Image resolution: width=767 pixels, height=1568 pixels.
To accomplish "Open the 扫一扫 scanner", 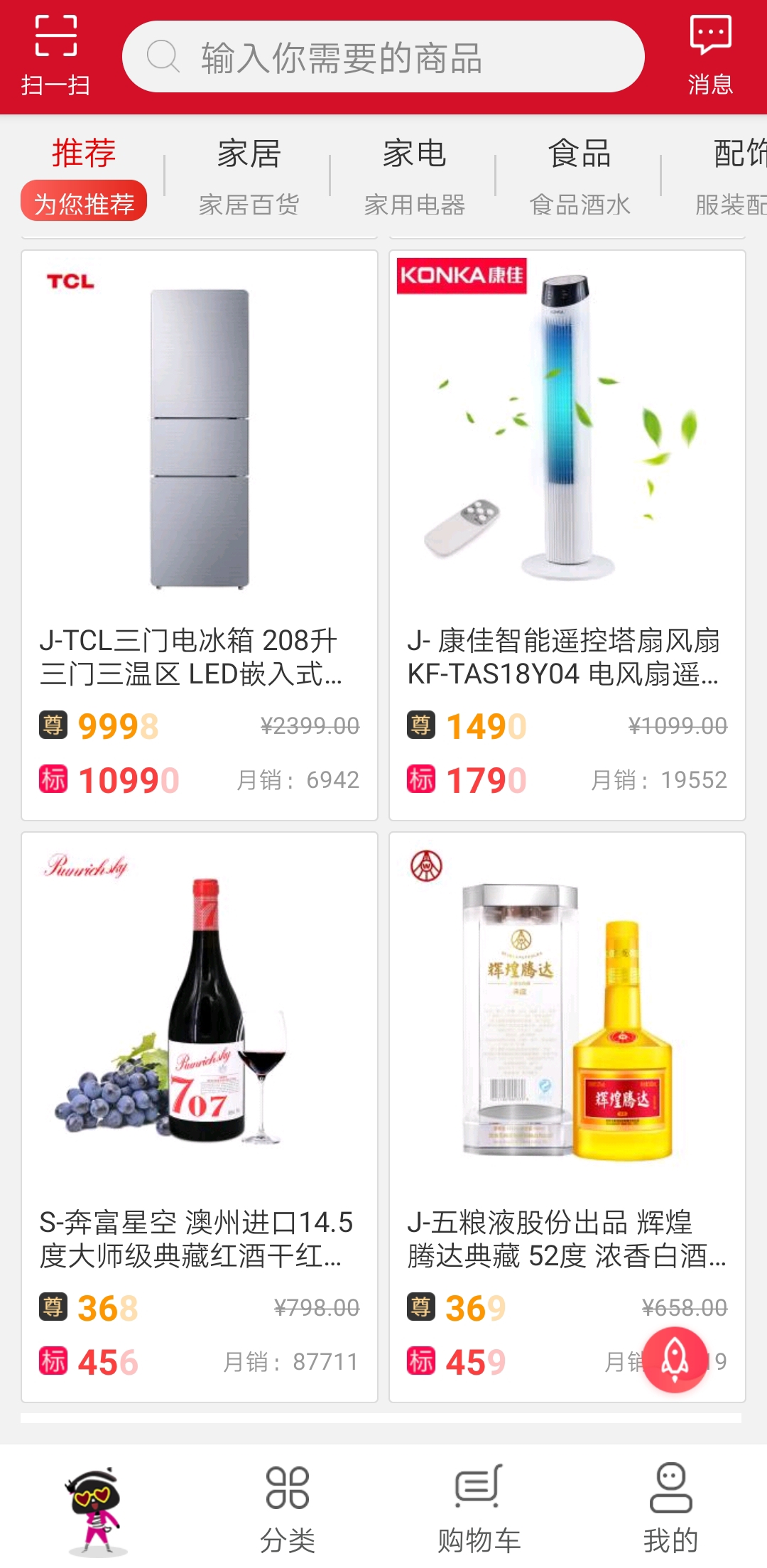I will (55, 55).
